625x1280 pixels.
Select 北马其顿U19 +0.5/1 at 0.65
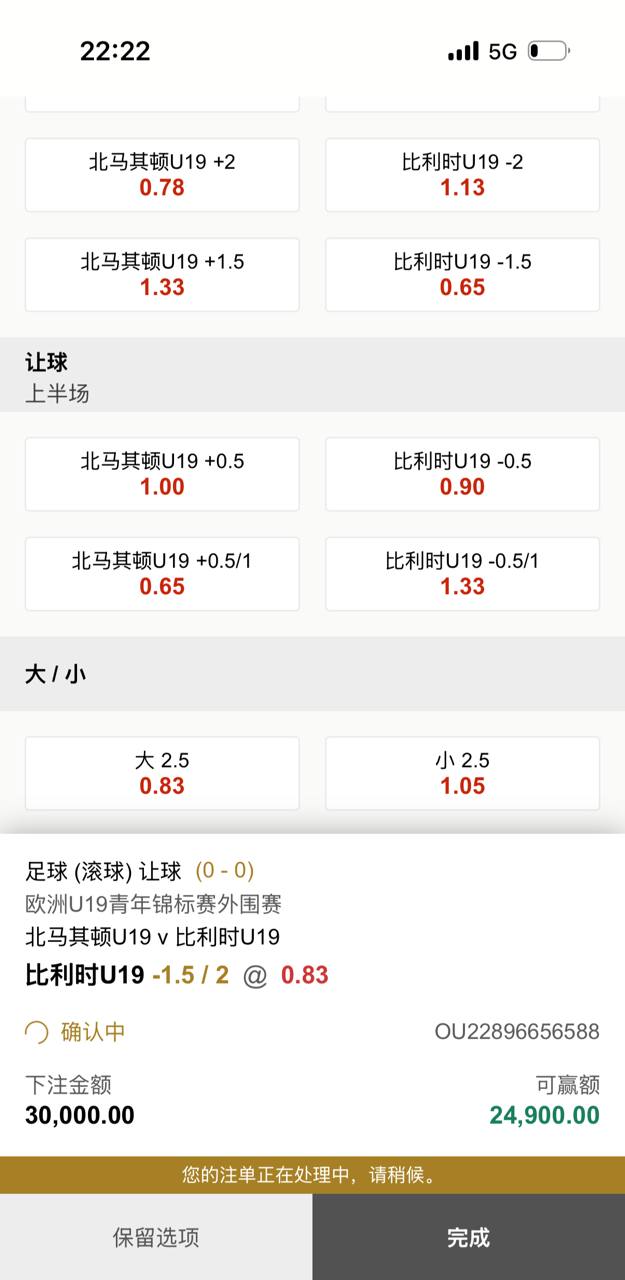coord(162,574)
